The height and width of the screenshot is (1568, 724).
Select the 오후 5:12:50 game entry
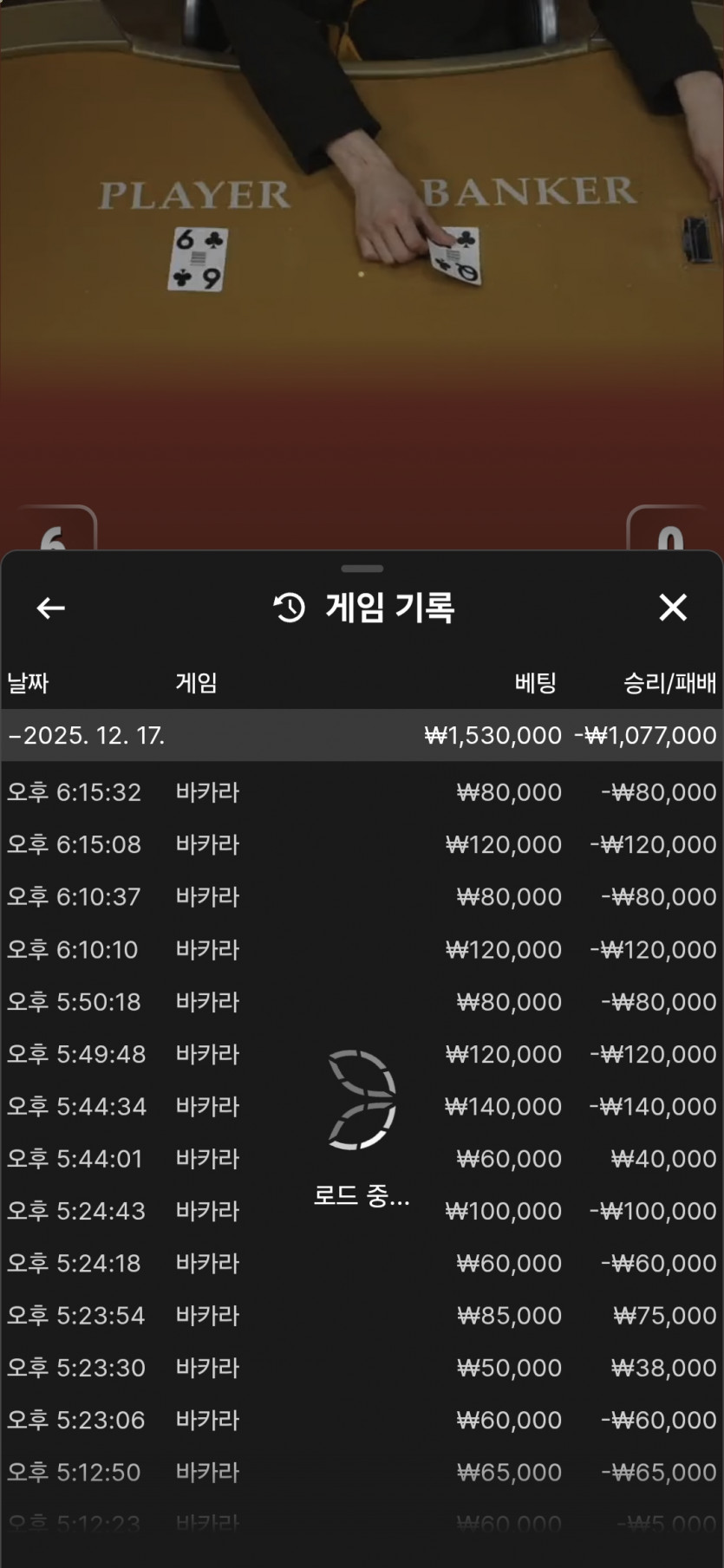click(x=361, y=1472)
